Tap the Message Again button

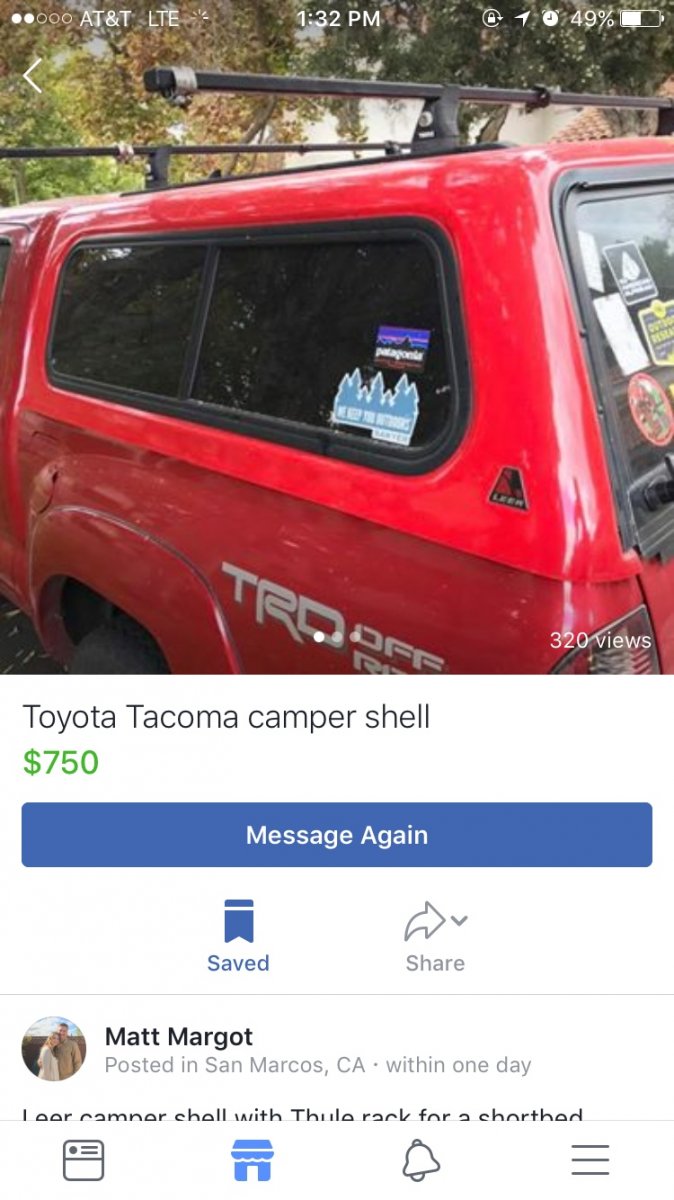point(337,835)
